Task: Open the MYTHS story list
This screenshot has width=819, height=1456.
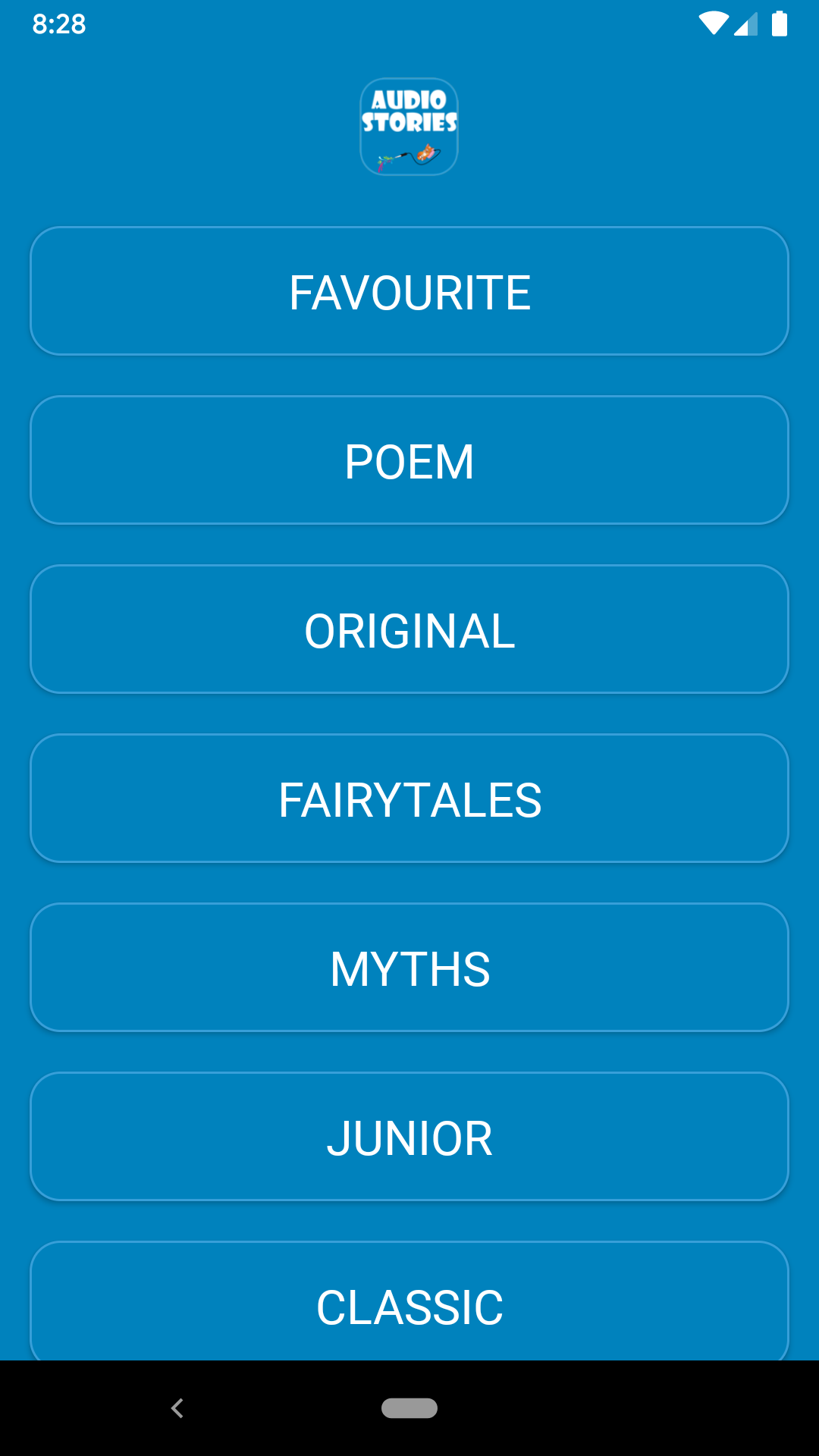Action: coord(409,967)
